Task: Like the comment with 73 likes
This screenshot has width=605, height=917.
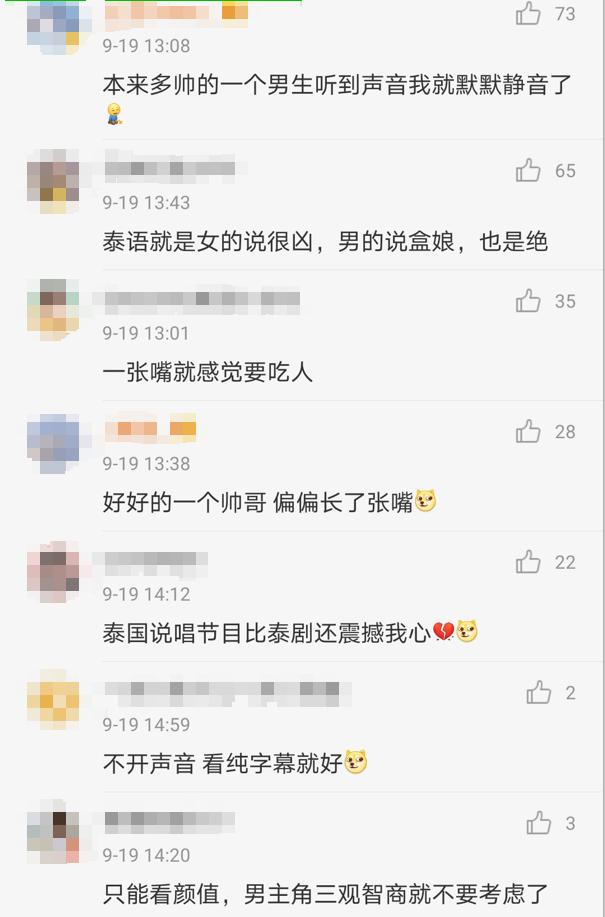Action: tap(528, 14)
